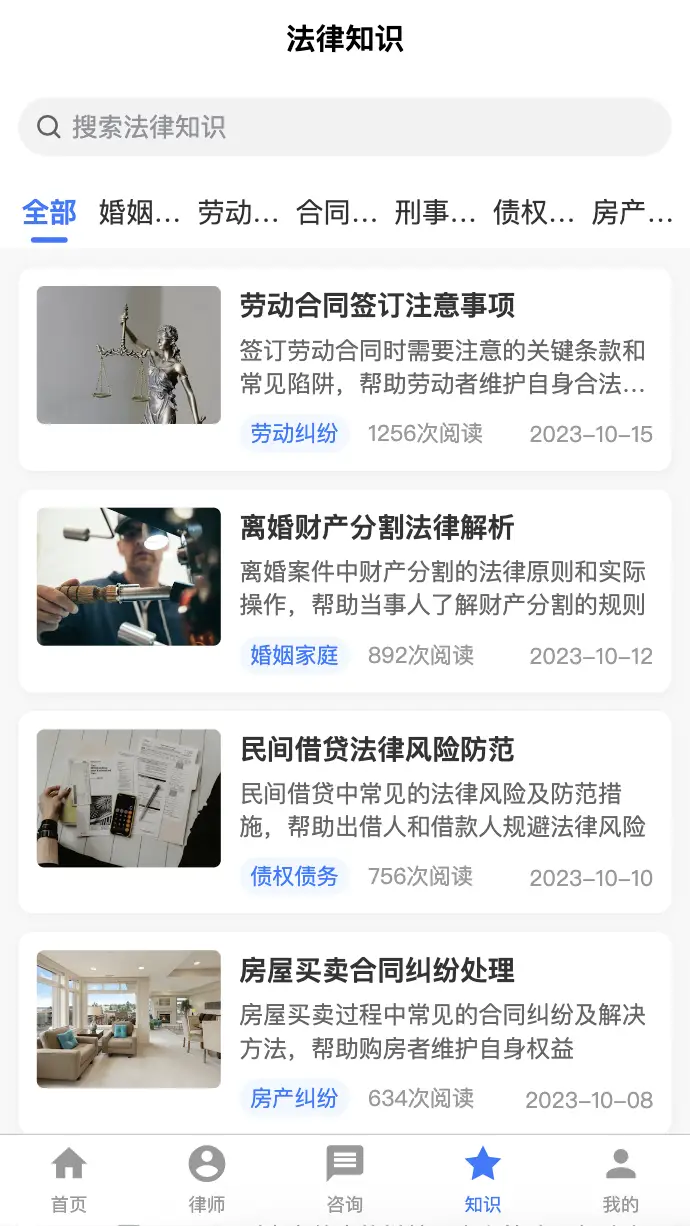Tap the 搜索法律知识 search box
Image resolution: width=690 pixels, height=1226 pixels.
point(345,127)
